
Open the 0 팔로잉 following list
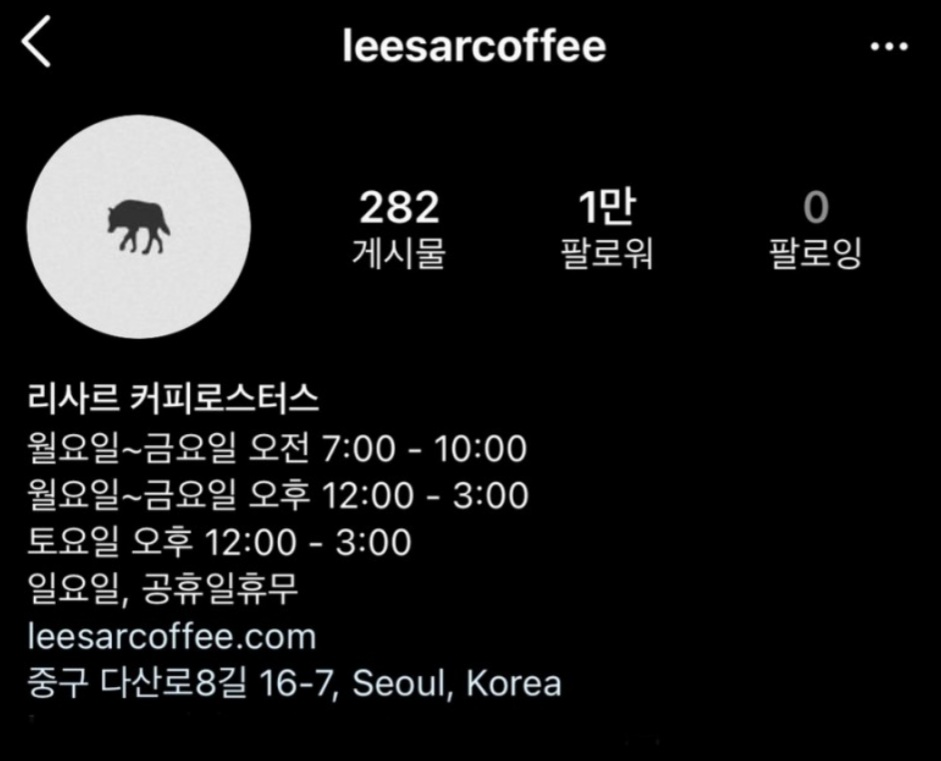tap(816, 229)
